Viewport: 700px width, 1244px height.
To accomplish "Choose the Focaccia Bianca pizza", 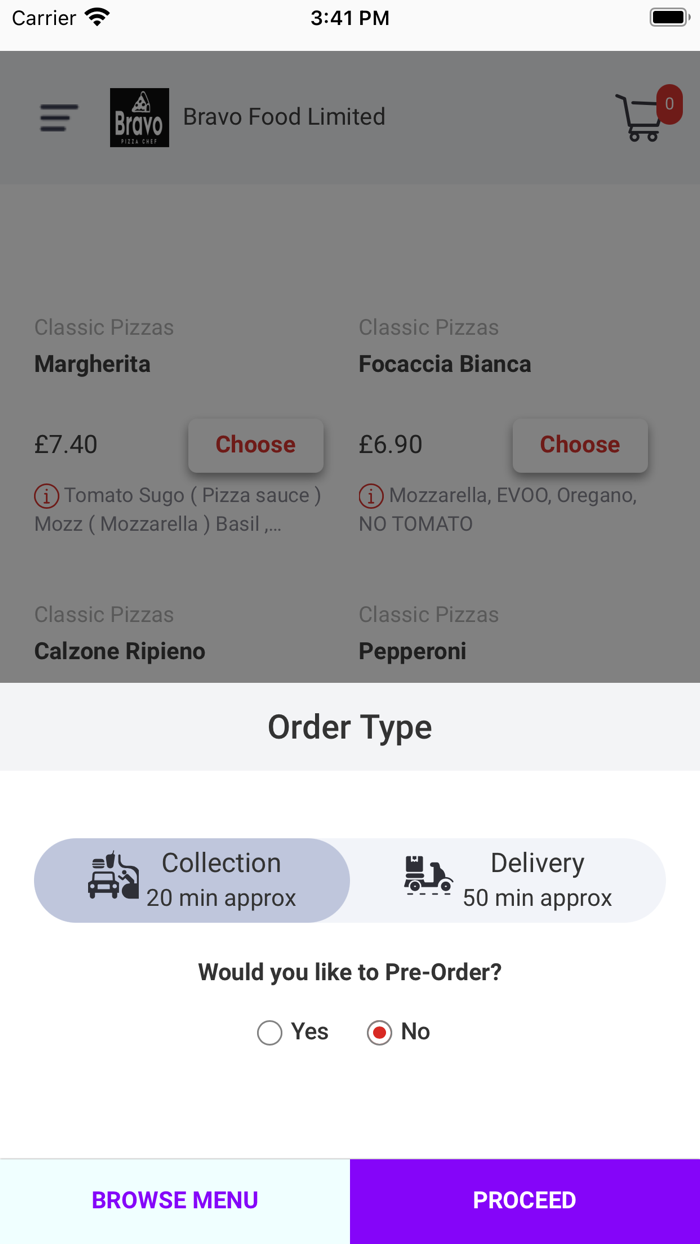I will coord(580,445).
